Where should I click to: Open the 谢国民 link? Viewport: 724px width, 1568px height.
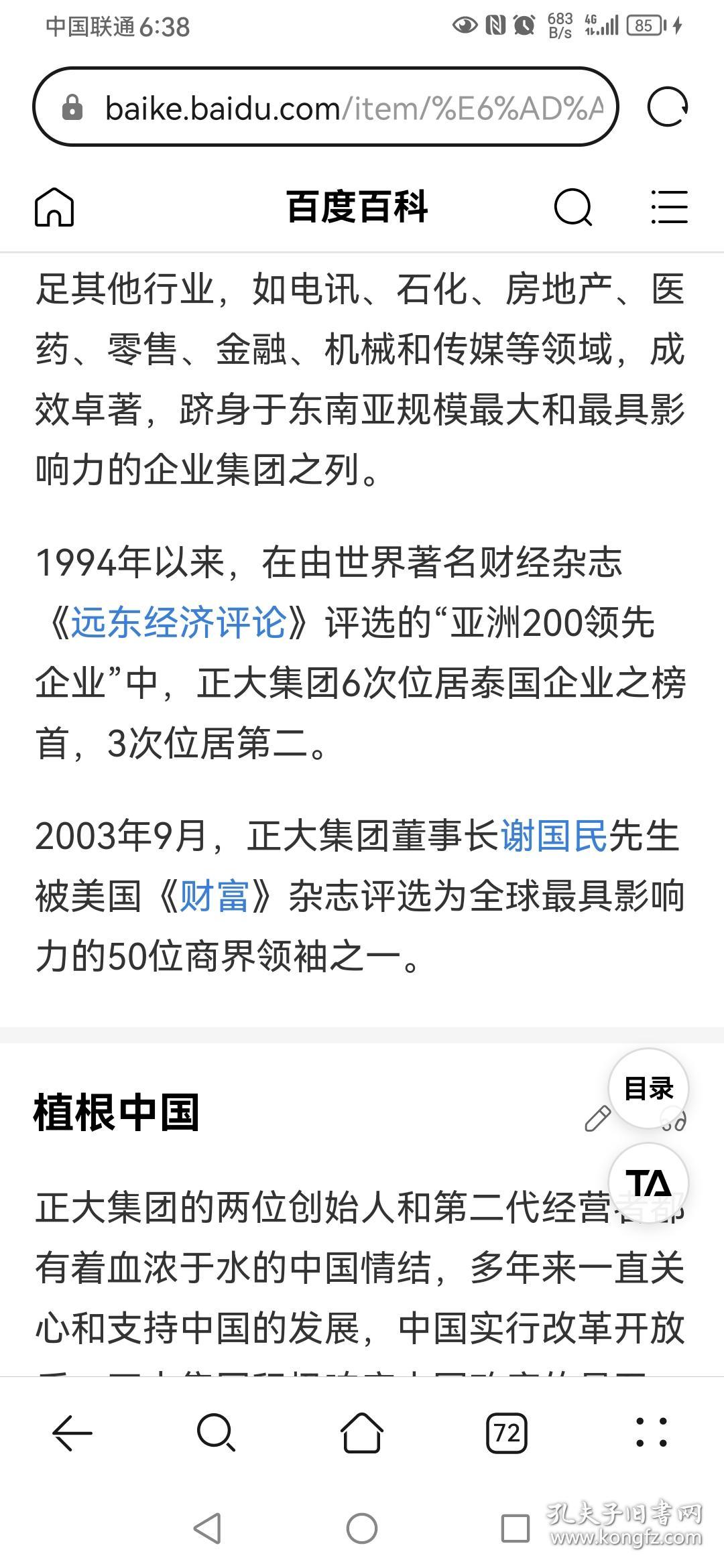pyautogui.click(x=554, y=836)
